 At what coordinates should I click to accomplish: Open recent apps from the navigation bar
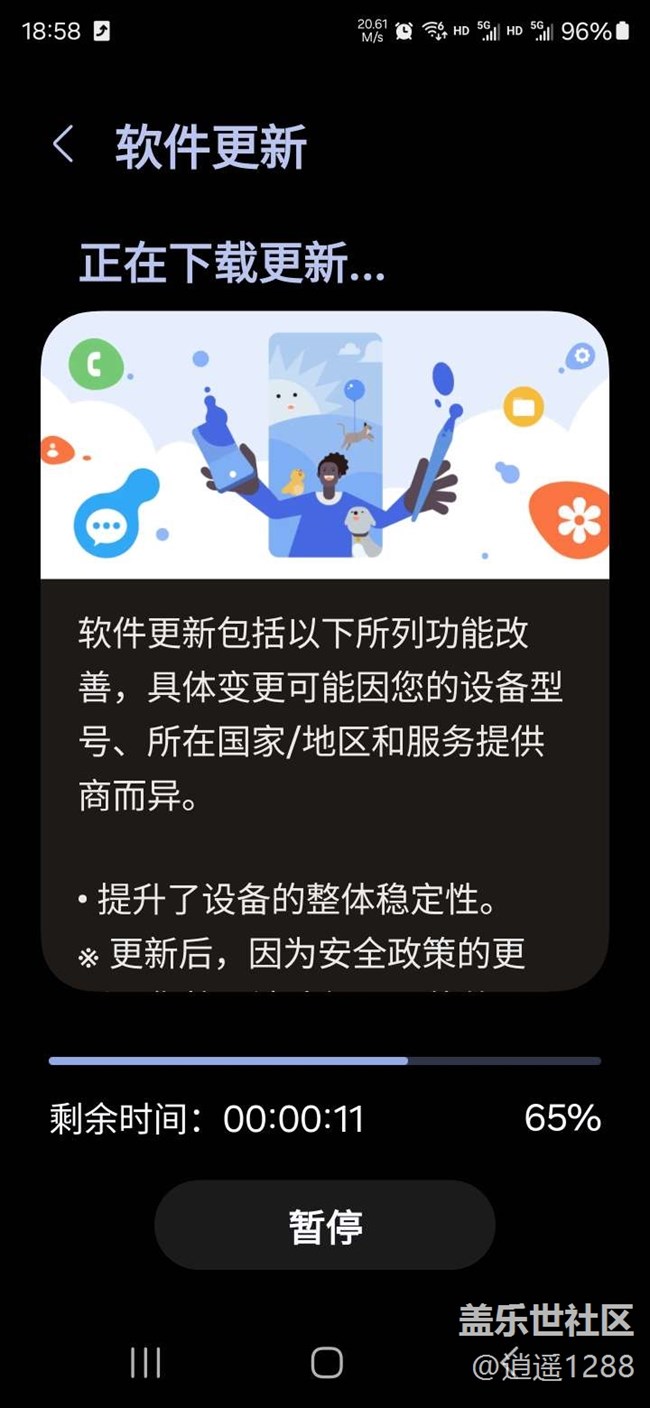click(x=146, y=1362)
